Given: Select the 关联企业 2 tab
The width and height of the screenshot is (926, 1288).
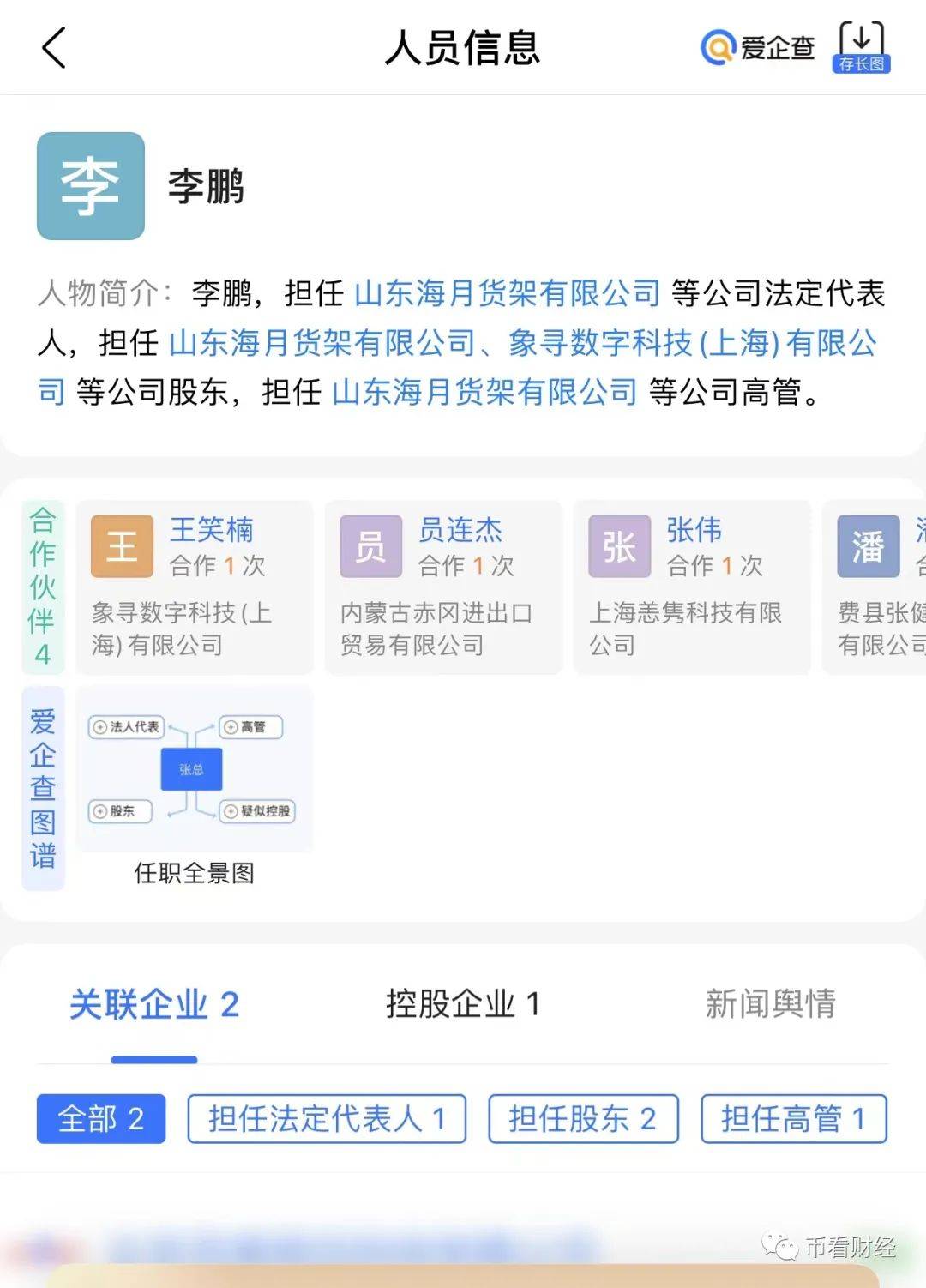Looking at the screenshot, I should (154, 1004).
